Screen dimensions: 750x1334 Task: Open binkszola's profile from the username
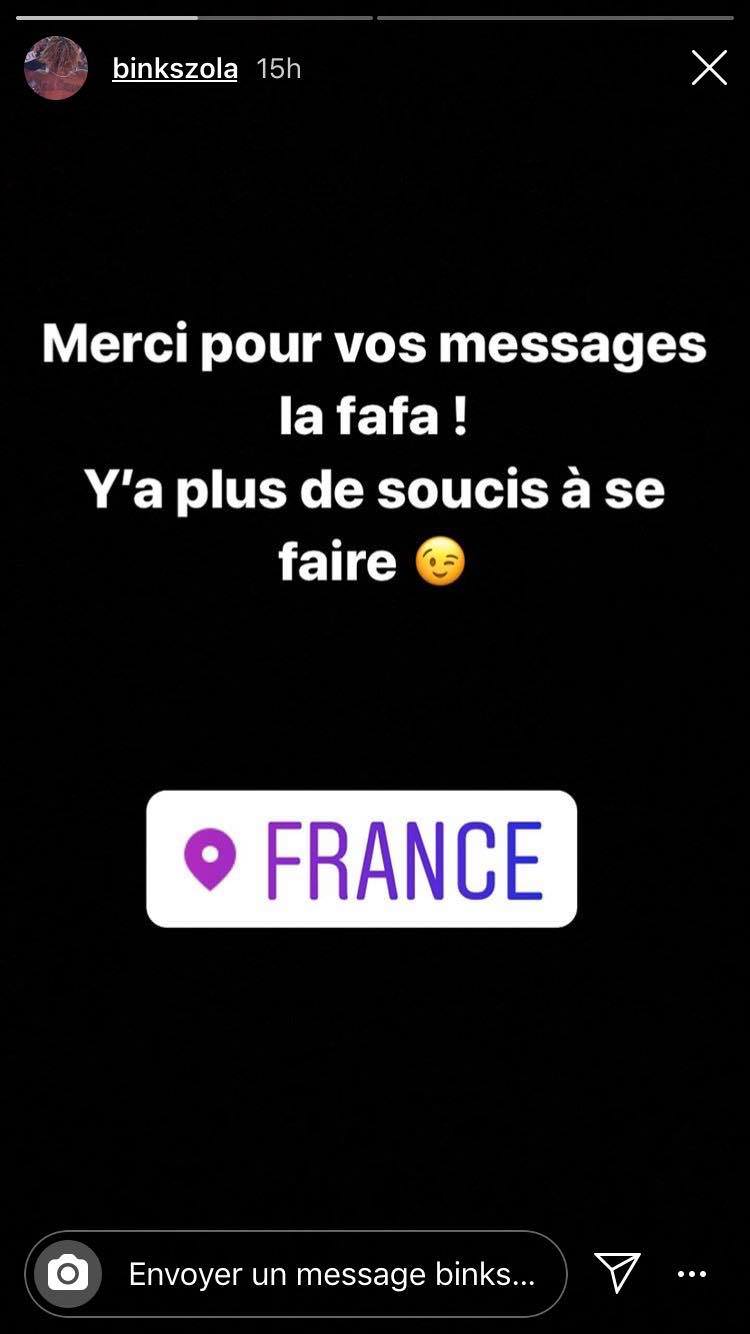[175, 68]
